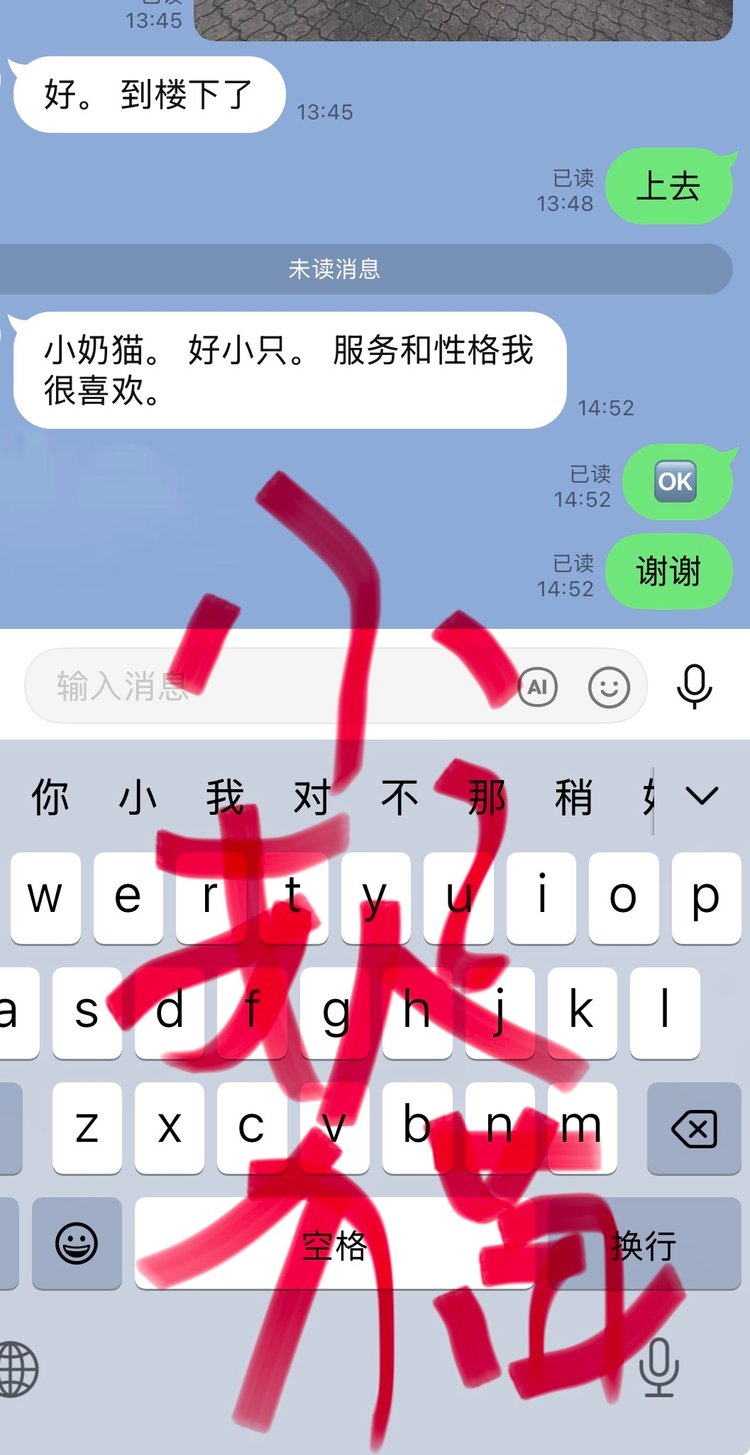
Task: Tap the AI assistant icon
Action: coord(537,687)
